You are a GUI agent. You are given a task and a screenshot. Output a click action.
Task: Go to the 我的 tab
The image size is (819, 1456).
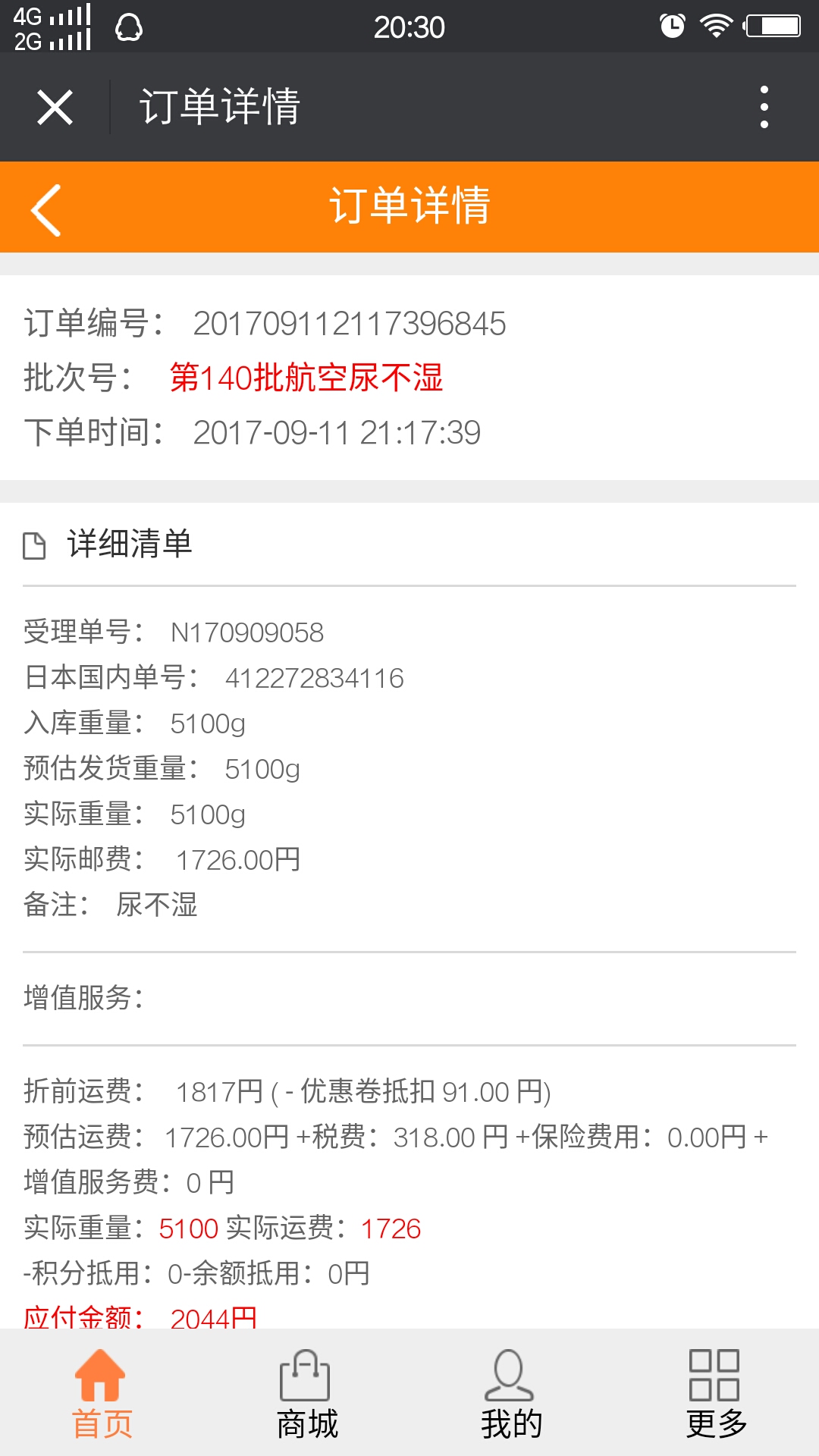point(510,1394)
